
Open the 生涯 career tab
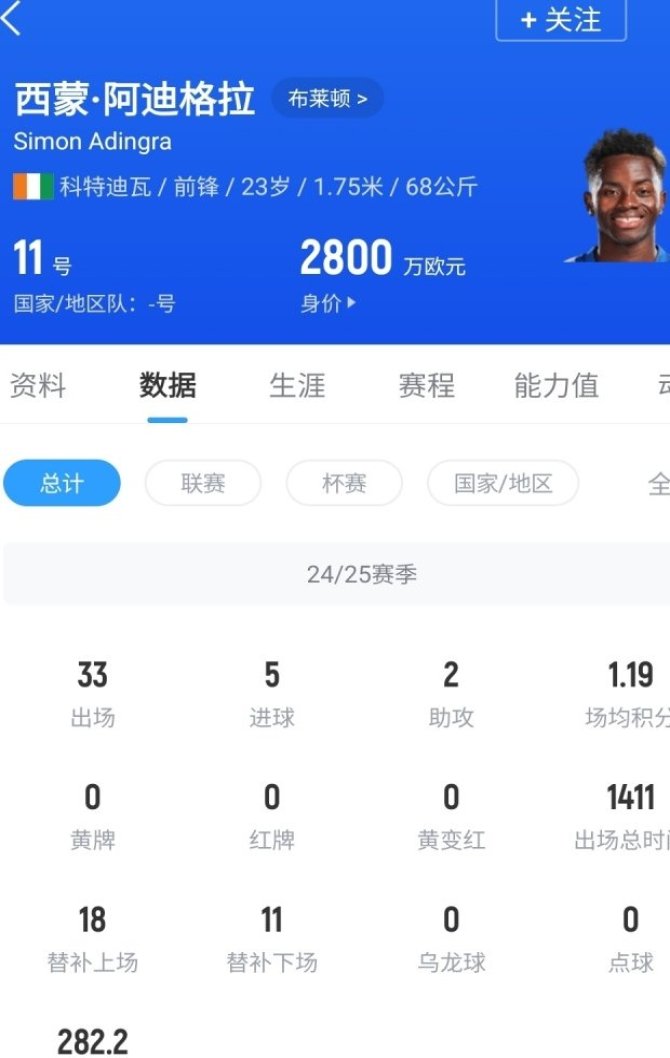297,385
